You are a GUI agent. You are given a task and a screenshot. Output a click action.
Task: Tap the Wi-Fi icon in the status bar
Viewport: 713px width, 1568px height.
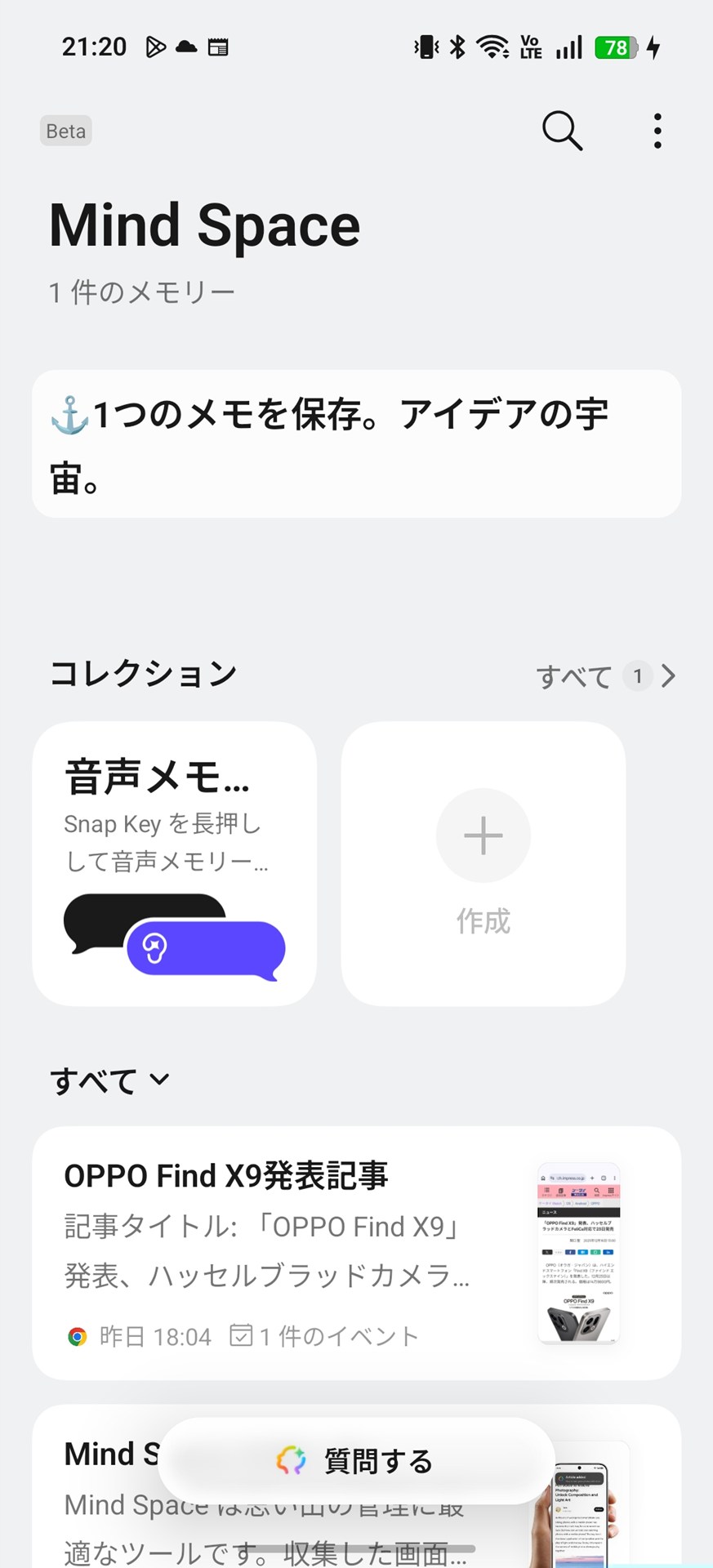[x=490, y=47]
